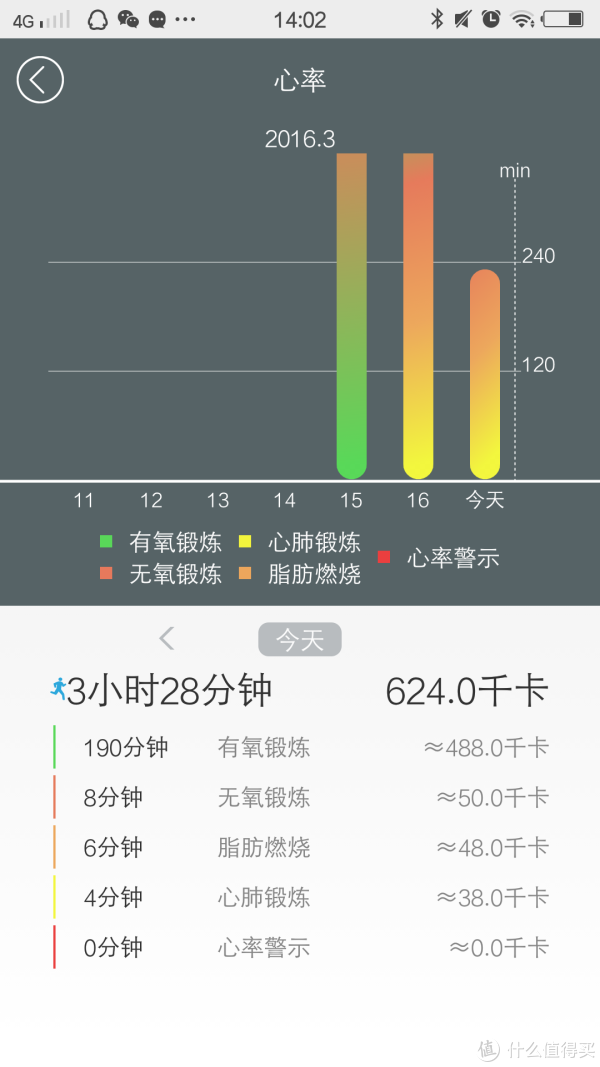Screen dimensions: 600x1067
Task: Go back from the 心率 screen
Action: click(x=40, y=80)
